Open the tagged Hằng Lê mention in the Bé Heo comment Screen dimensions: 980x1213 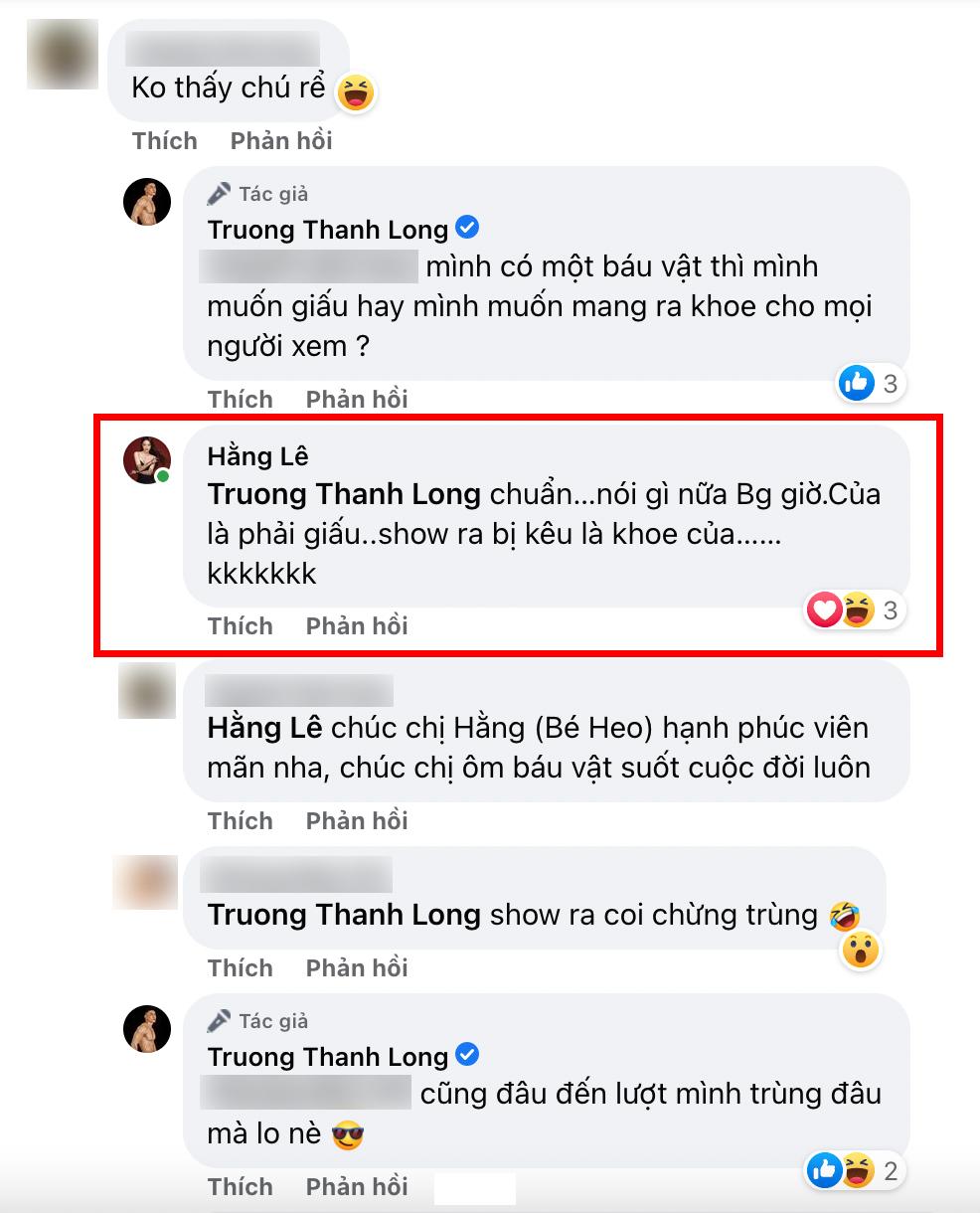264,728
